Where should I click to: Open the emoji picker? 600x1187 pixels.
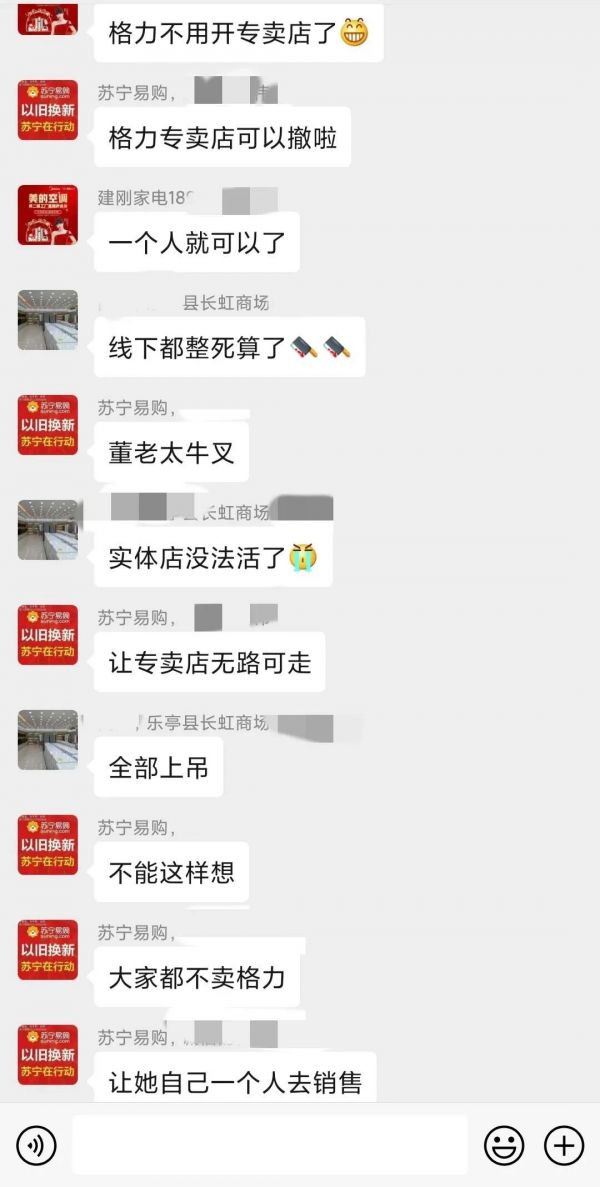point(504,1146)
